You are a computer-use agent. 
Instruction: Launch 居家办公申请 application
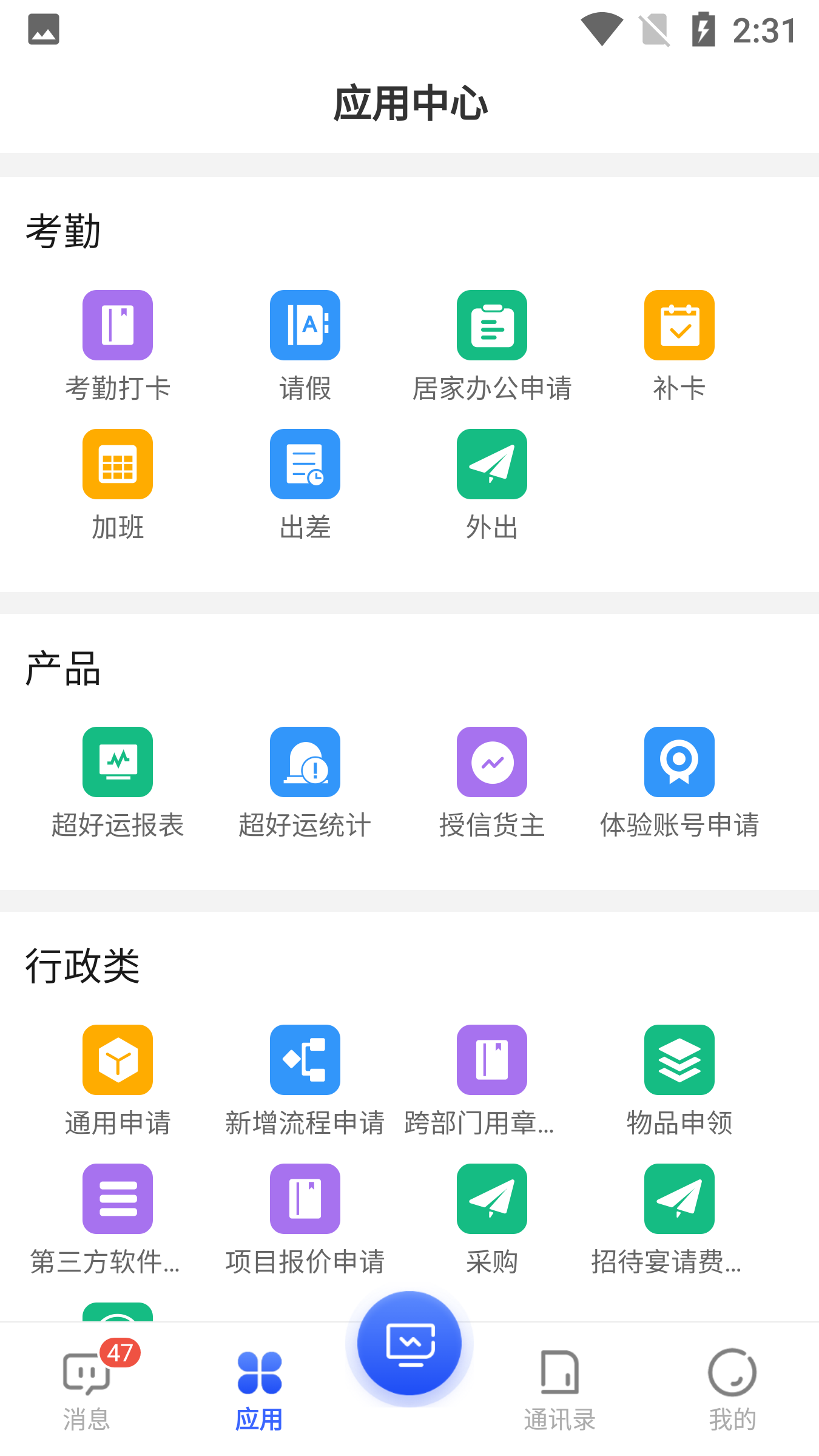(491, 326)
